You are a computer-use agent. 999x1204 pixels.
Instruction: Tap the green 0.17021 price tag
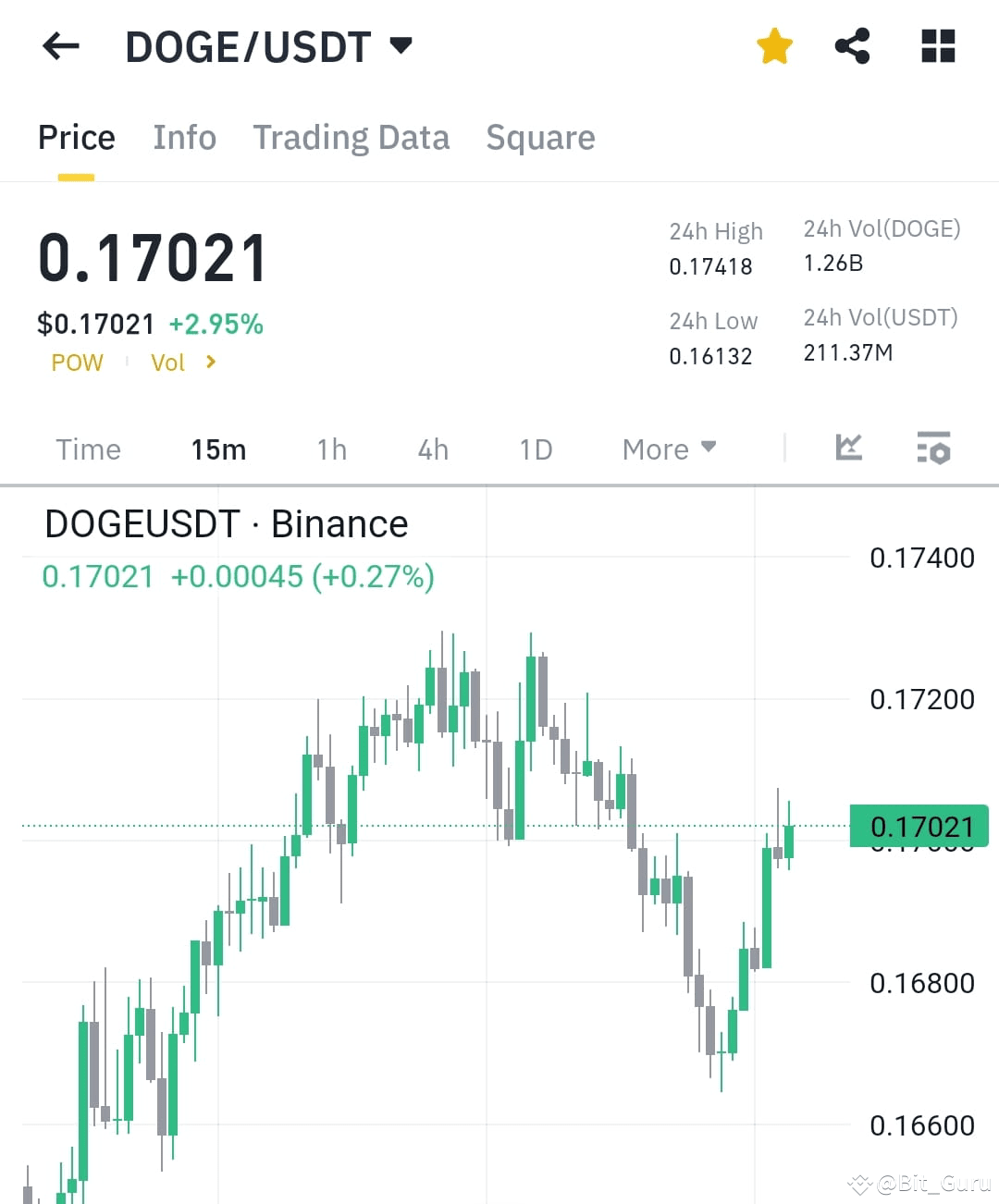pos(920,826)
